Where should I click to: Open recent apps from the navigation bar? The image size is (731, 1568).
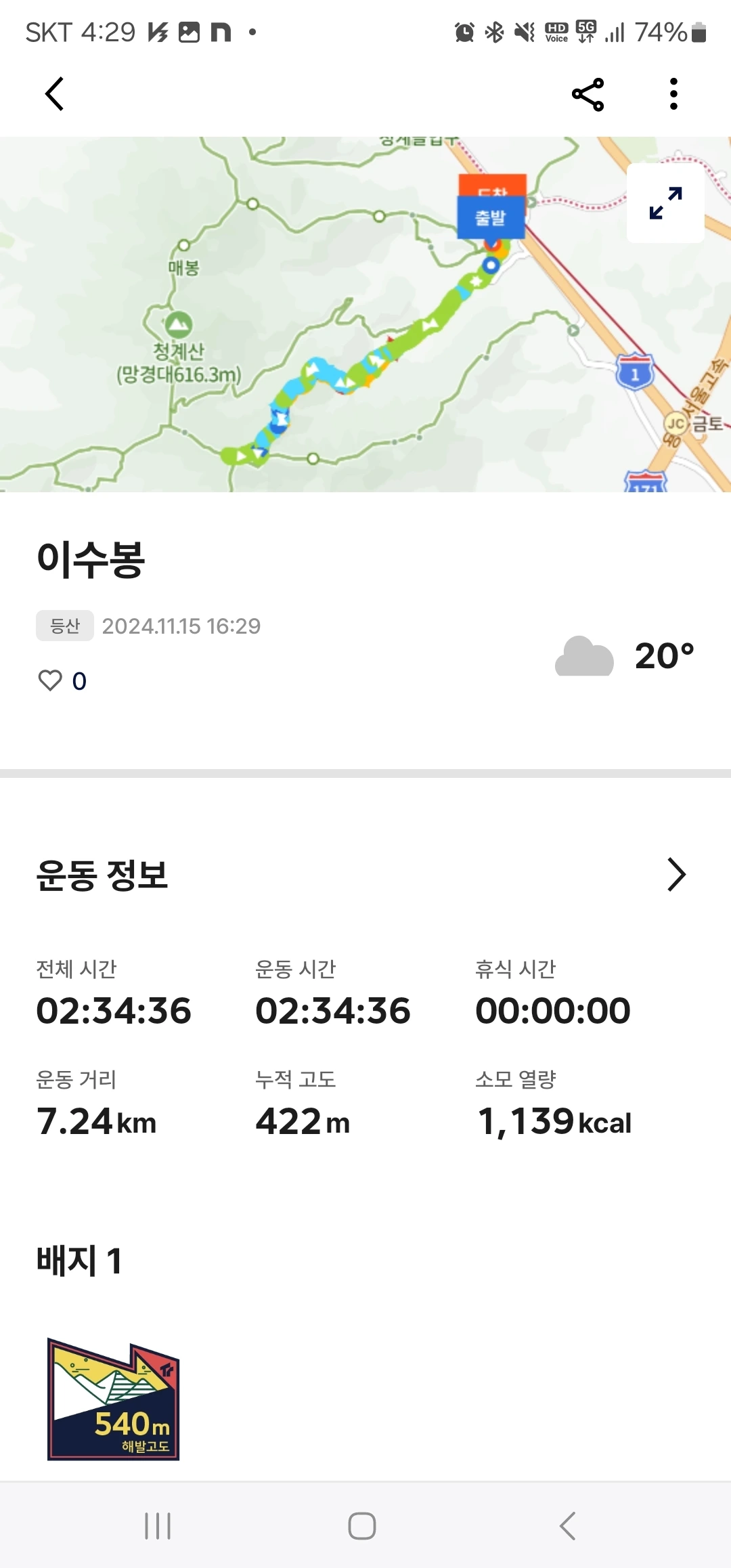(158, 1526)
